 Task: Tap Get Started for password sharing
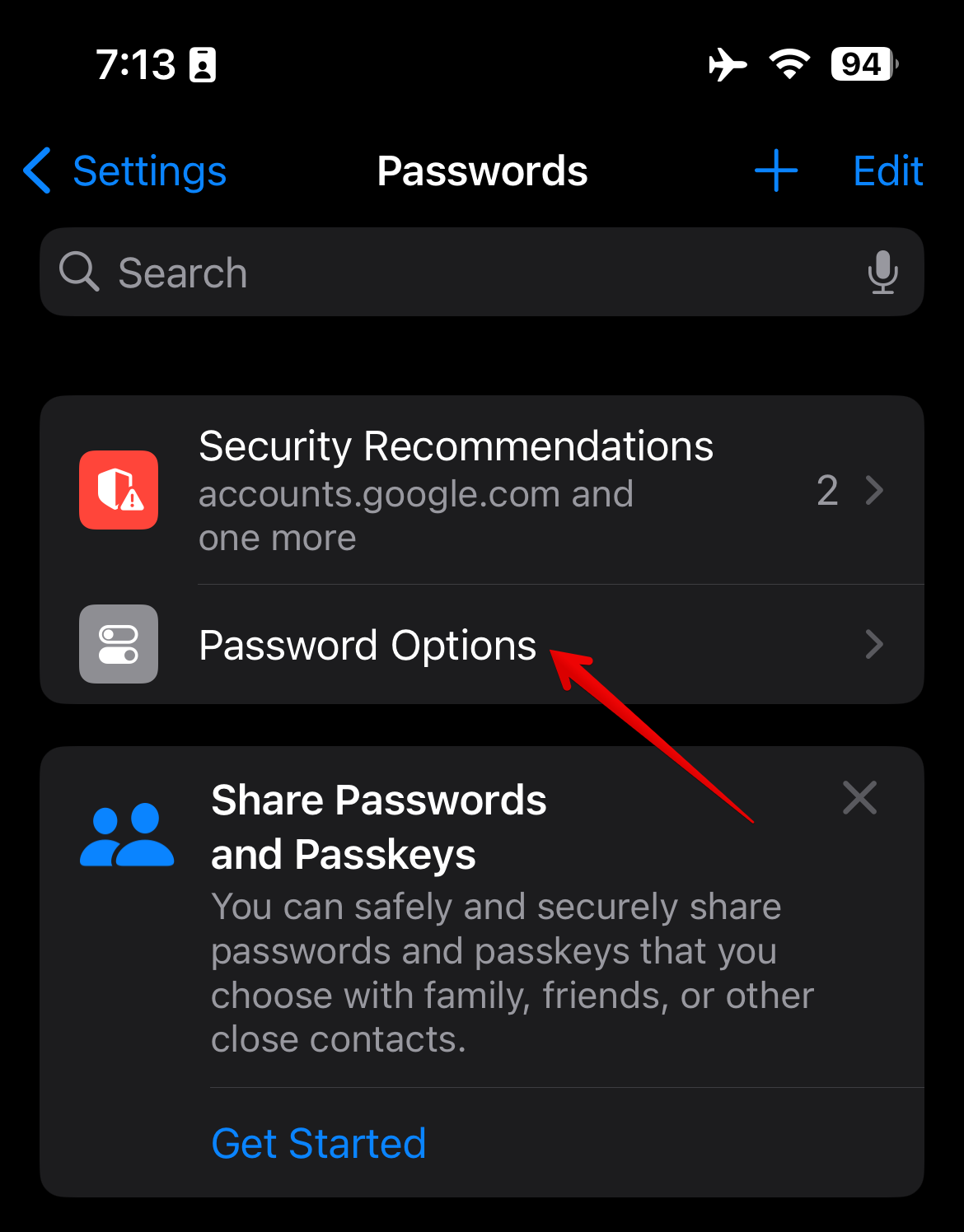[318, 1143]
